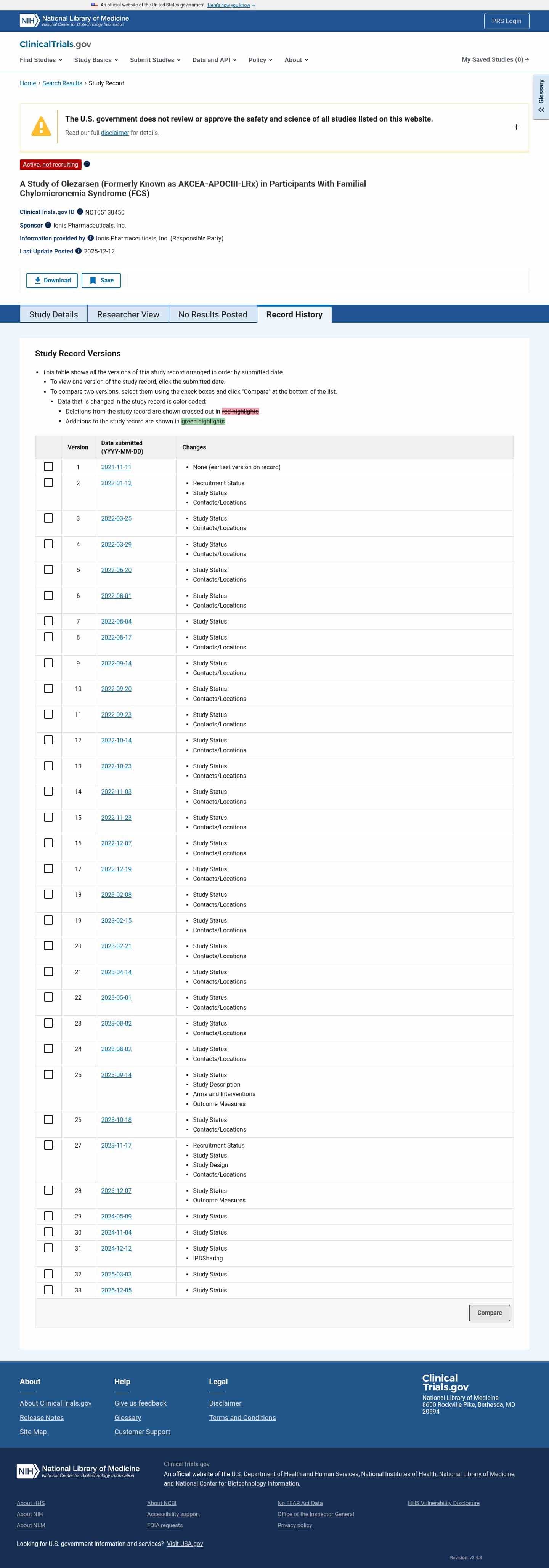Show info icon next to ClinicalTrials.gov ID

click(x=80, y=212)
